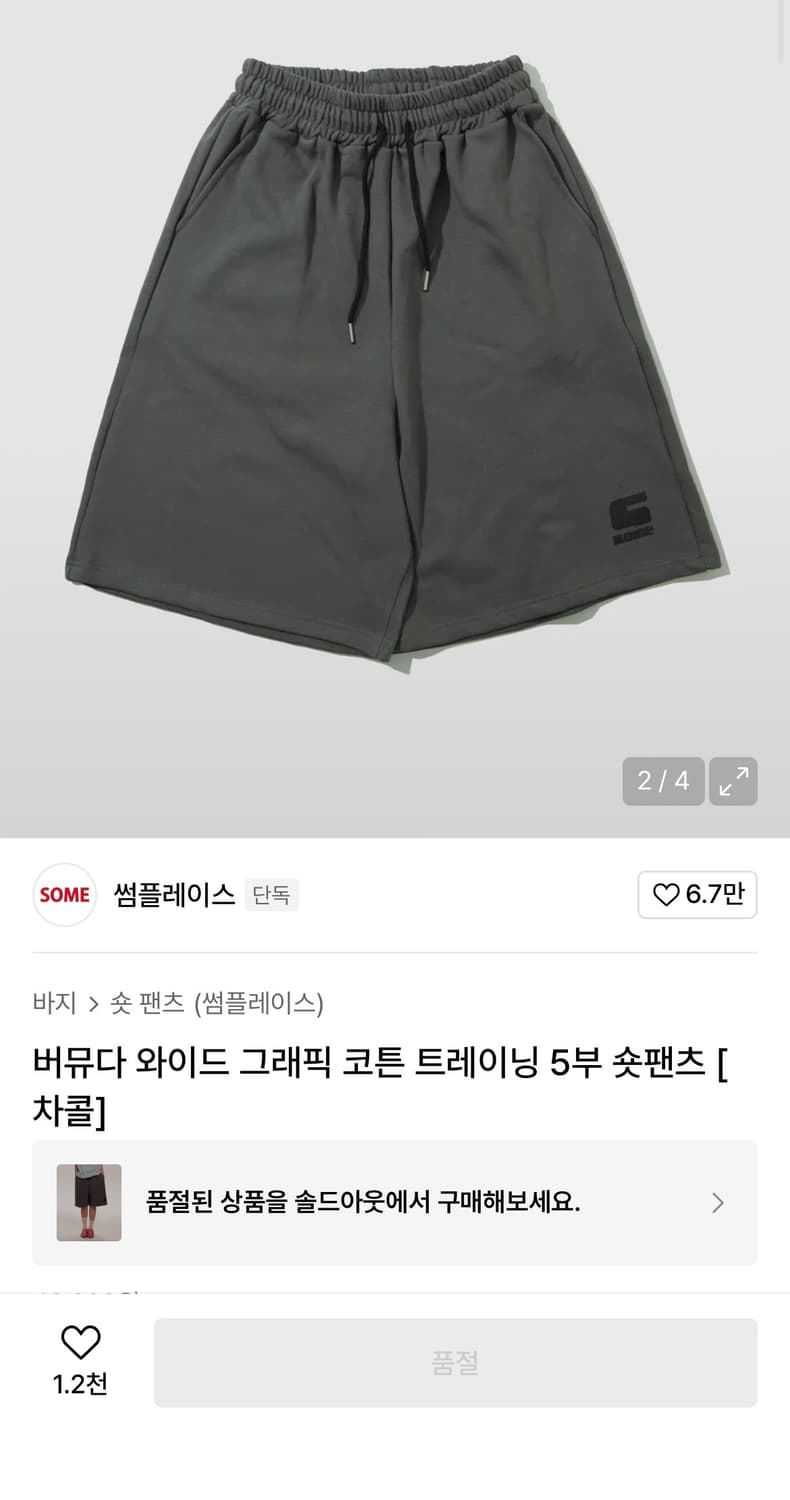Screen dimensions: 790x1500
Task: Tap the fullscreen expand icon on product image
Action: tap(733, 781)
